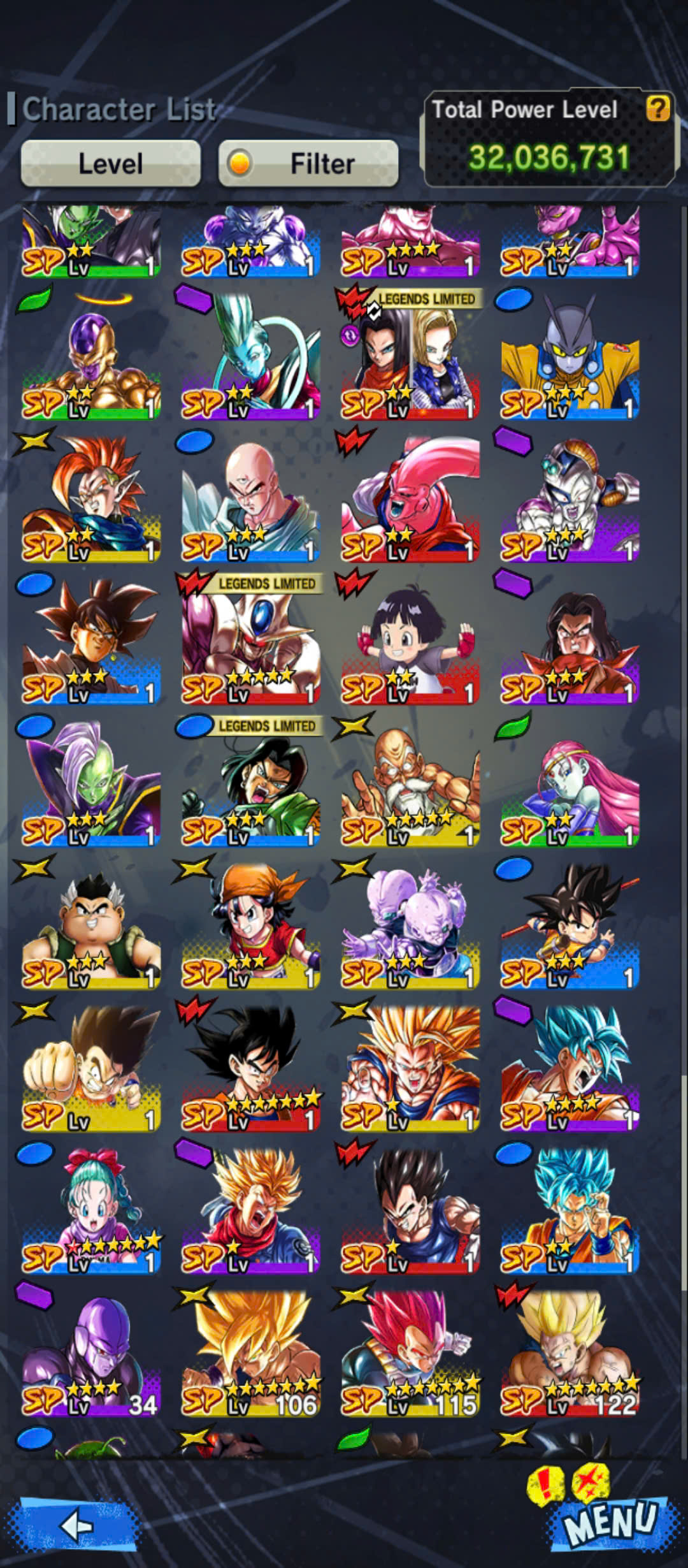Tap the Total Power Level help icon
The image size is (688, 1568).
[657, 108]
